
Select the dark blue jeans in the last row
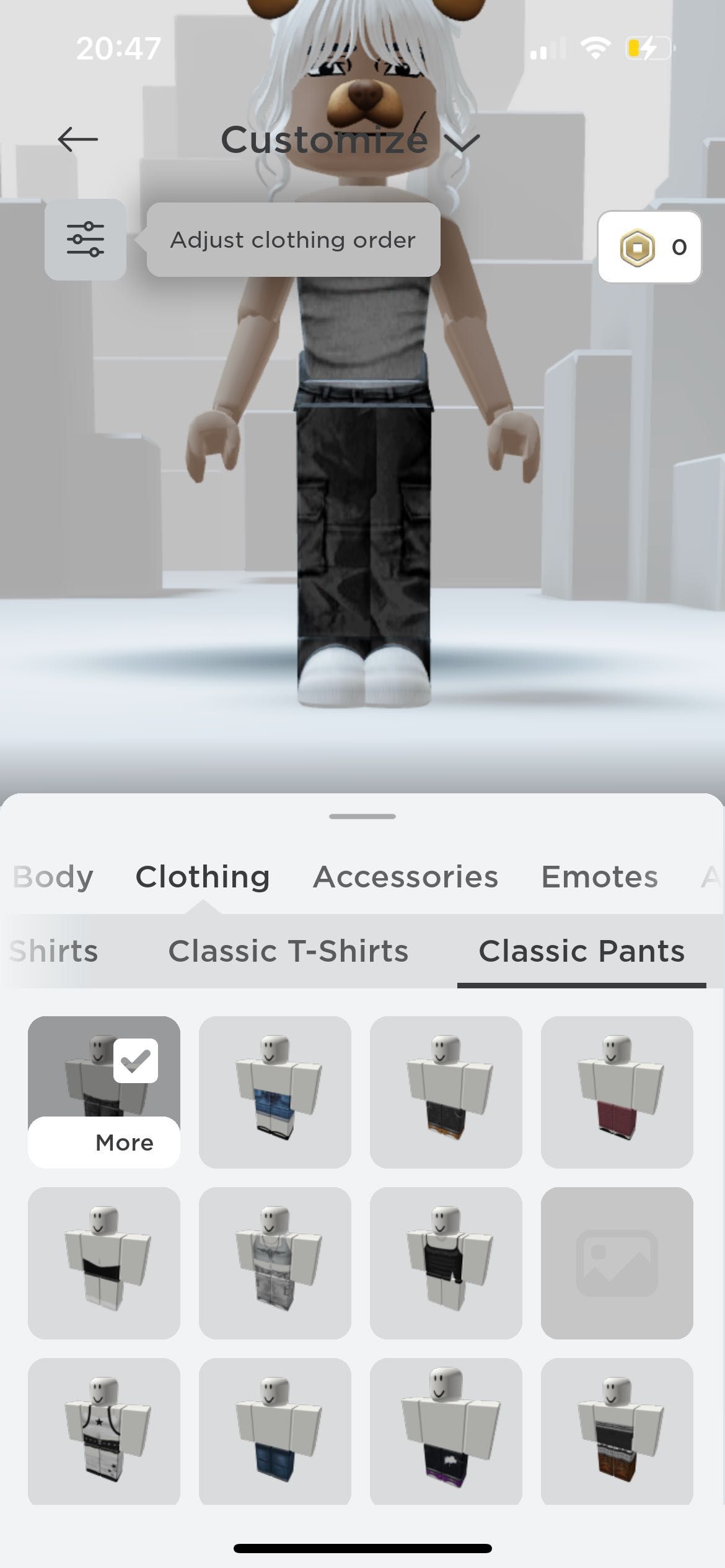click(275, 1432)
